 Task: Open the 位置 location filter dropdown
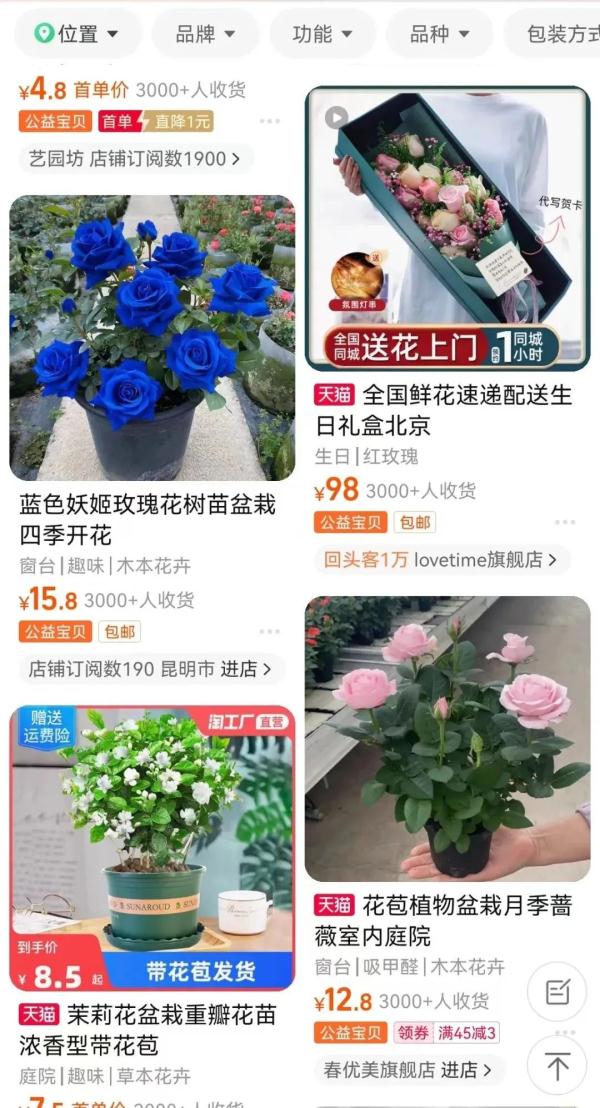coord(77,34)
